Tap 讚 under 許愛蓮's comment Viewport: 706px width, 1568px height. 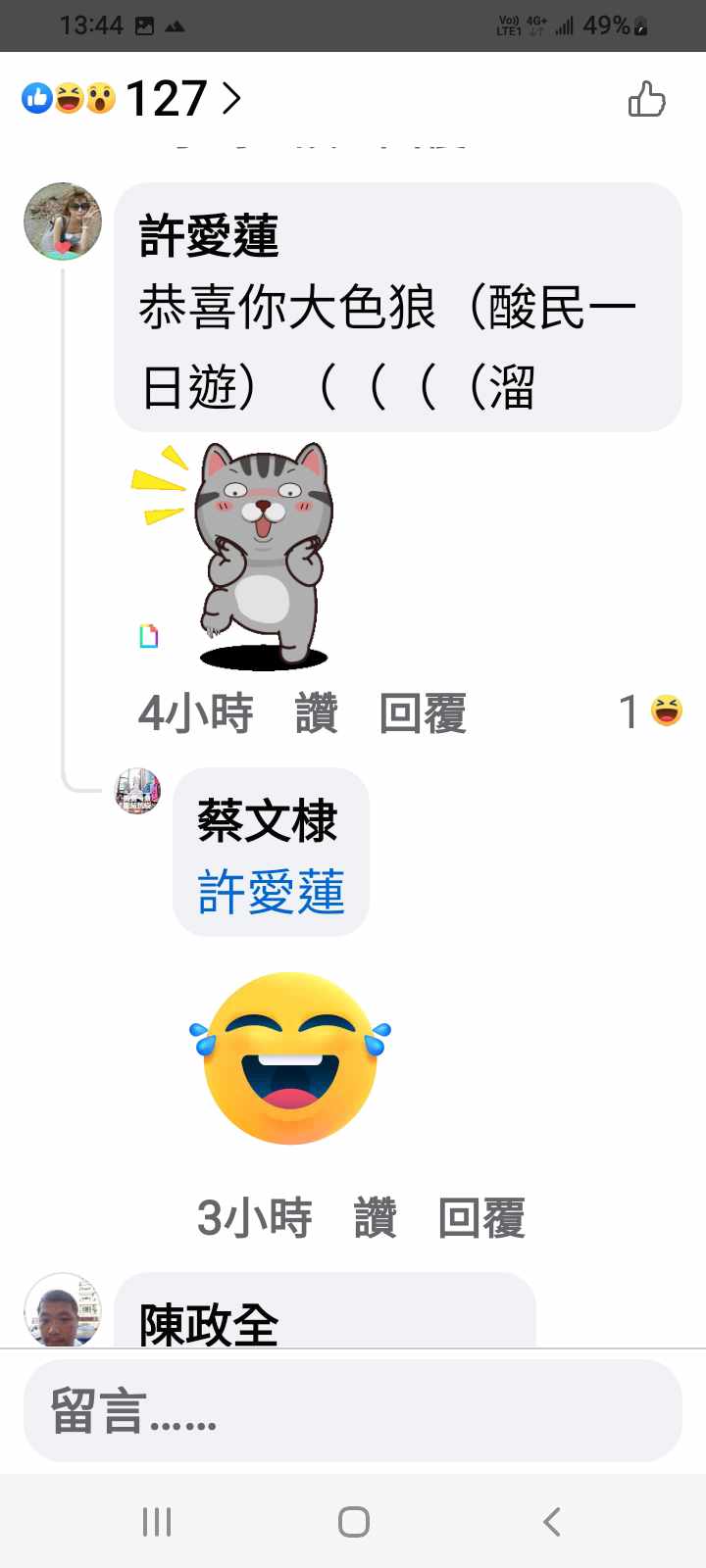point(317,713)
